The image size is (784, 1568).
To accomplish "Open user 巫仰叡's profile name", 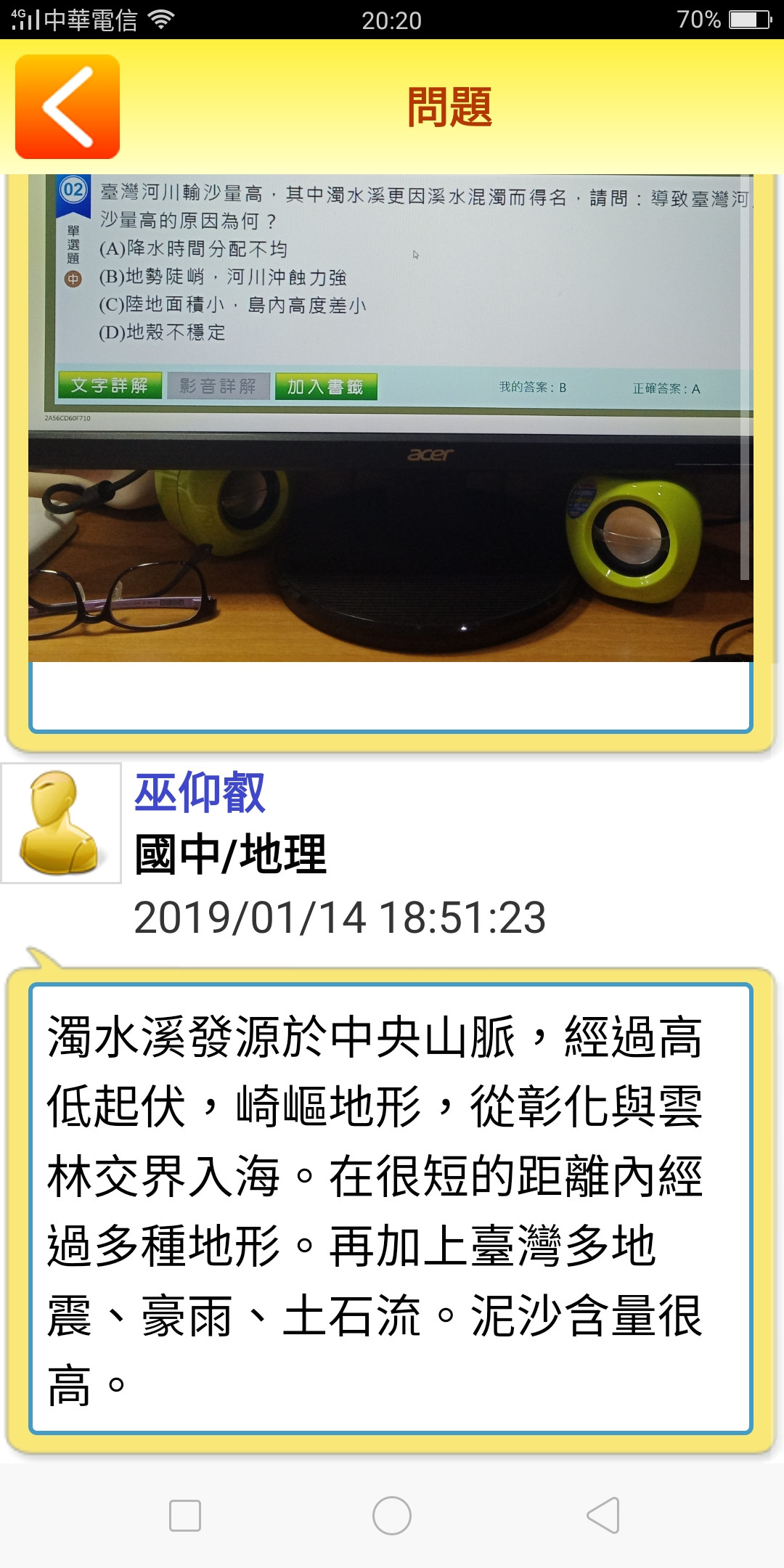I will [200, 792].
